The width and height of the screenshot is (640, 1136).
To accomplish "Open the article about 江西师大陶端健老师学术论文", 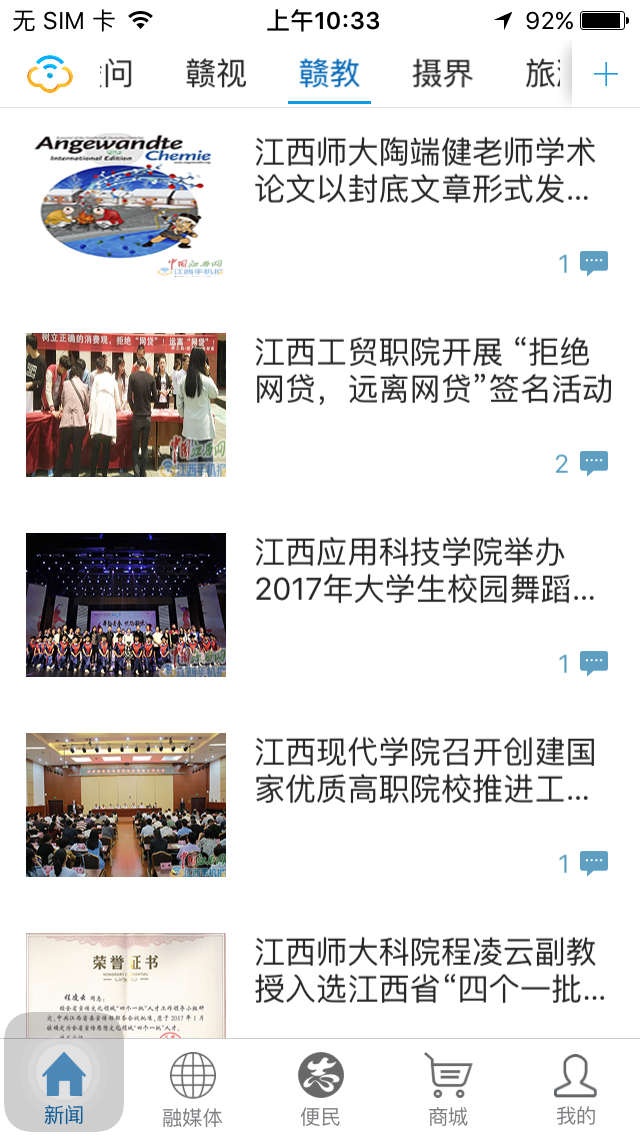I will click(424, 171).
